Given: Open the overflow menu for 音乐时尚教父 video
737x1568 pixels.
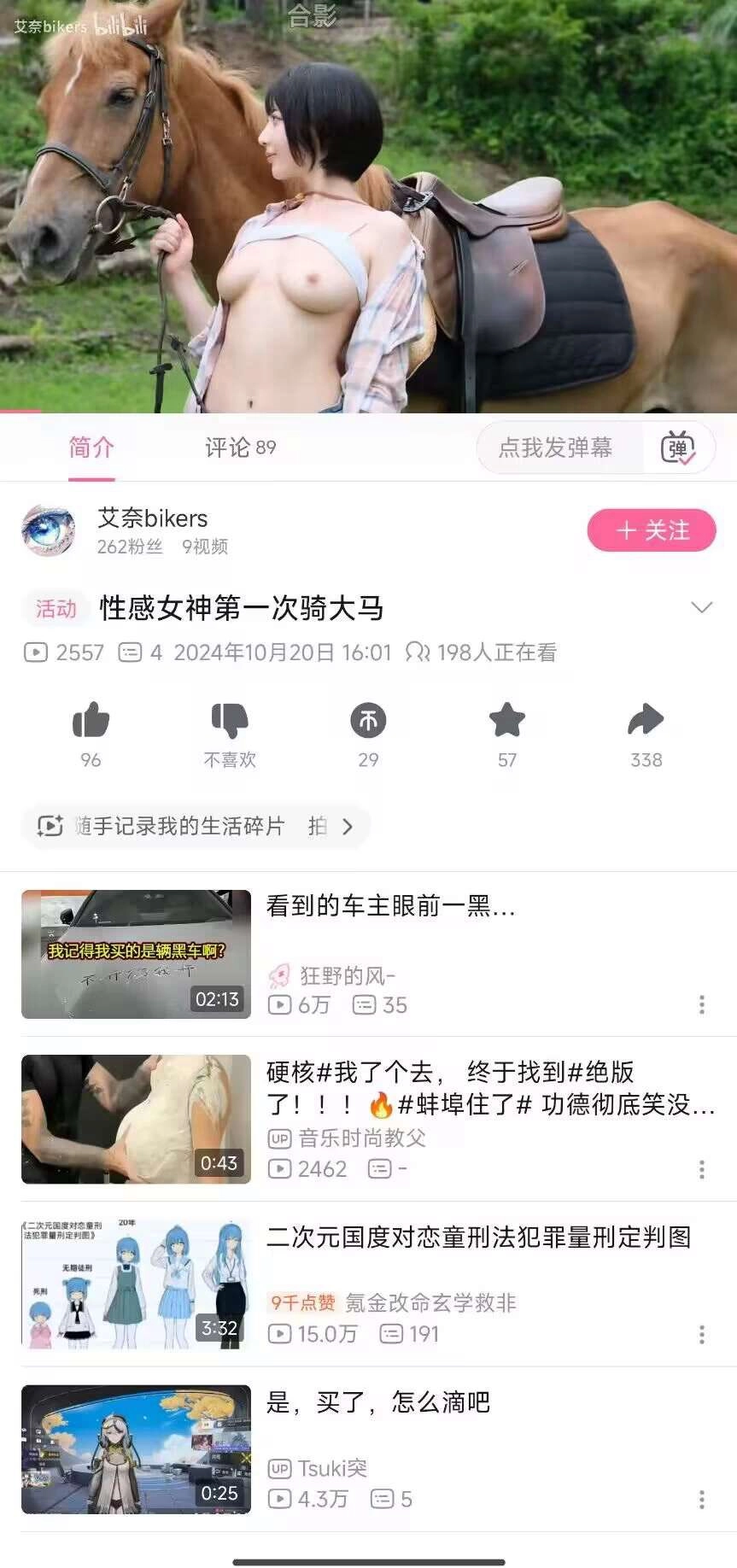Looking at the screenshot, I should pos(702,1169).
